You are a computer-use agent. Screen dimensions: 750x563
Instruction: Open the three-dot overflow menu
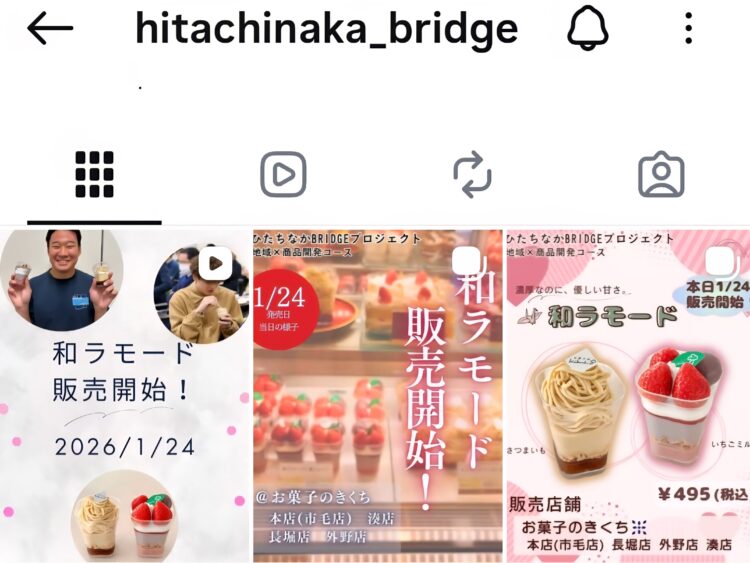[x=689, y=29]
